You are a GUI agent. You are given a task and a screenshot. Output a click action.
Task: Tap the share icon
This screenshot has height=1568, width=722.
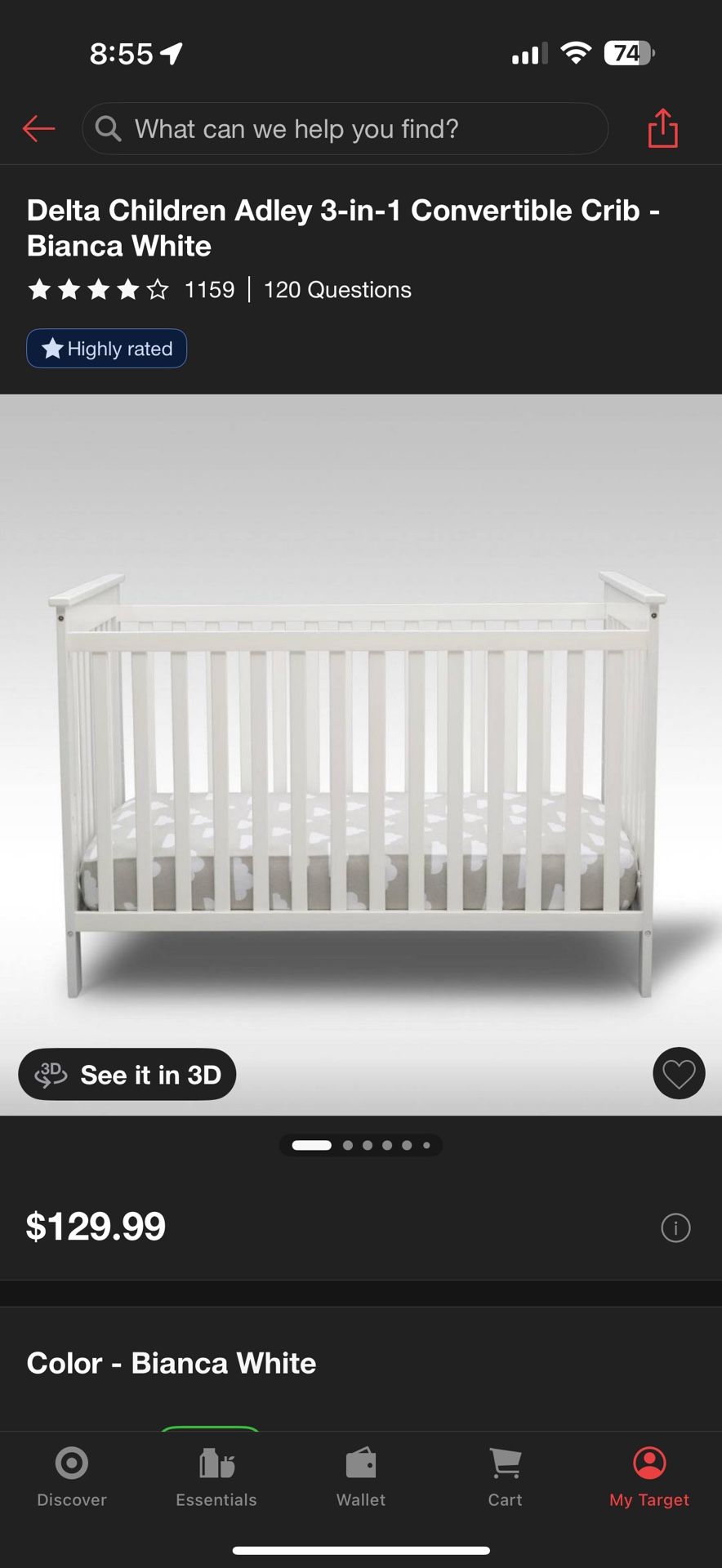tap(662, 128)
